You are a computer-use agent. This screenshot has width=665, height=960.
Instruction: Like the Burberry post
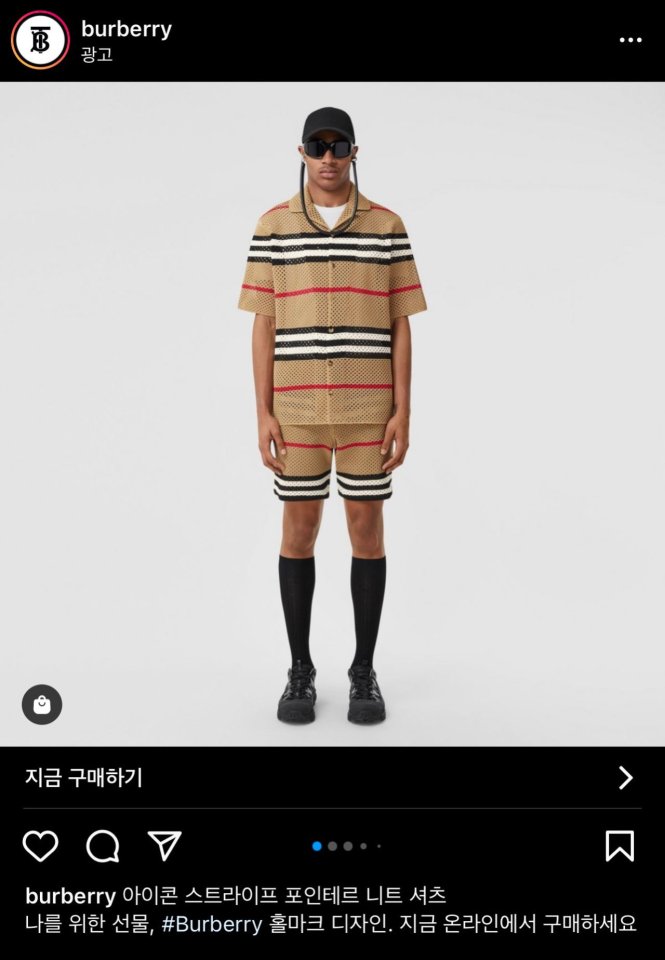click(41, 846)
